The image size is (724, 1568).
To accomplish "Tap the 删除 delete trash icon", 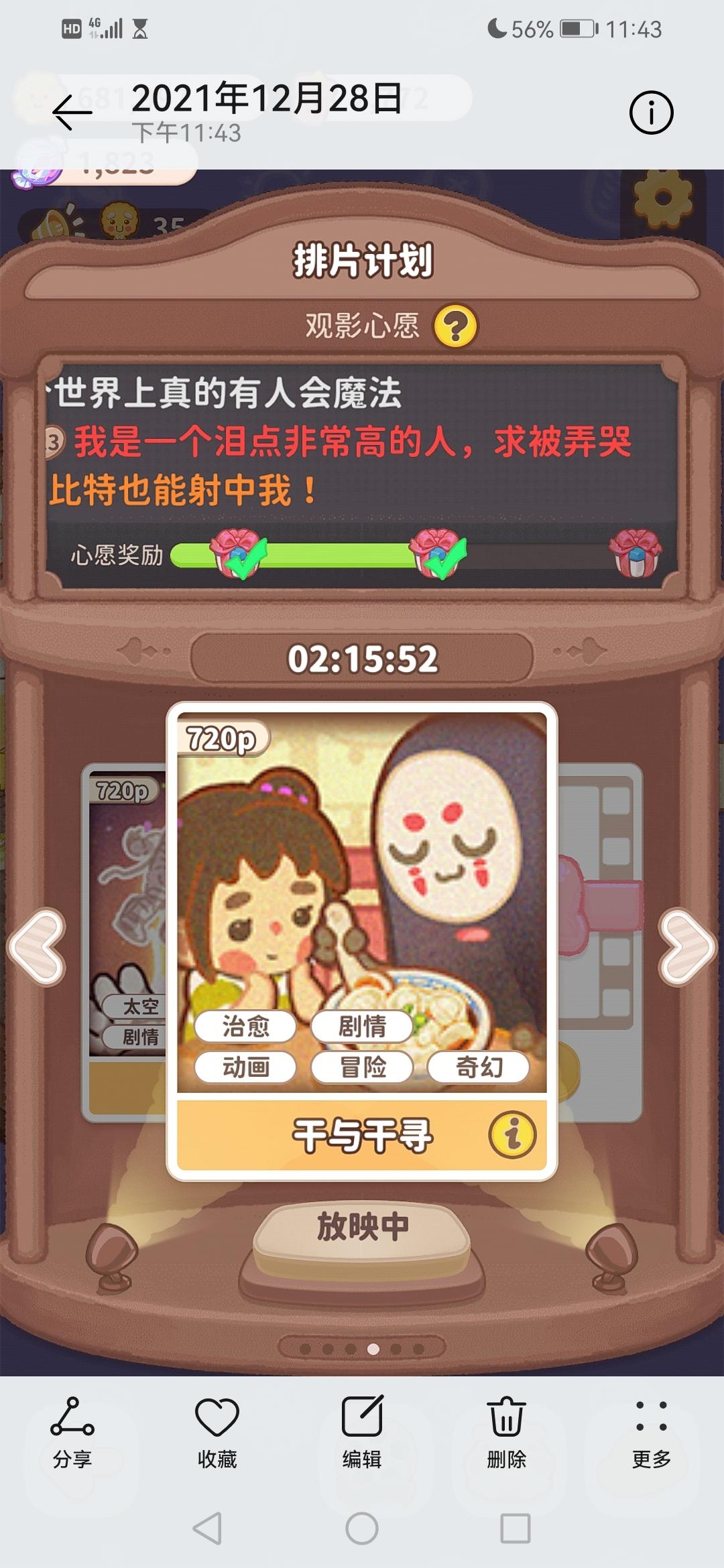I will (507, 1421).
